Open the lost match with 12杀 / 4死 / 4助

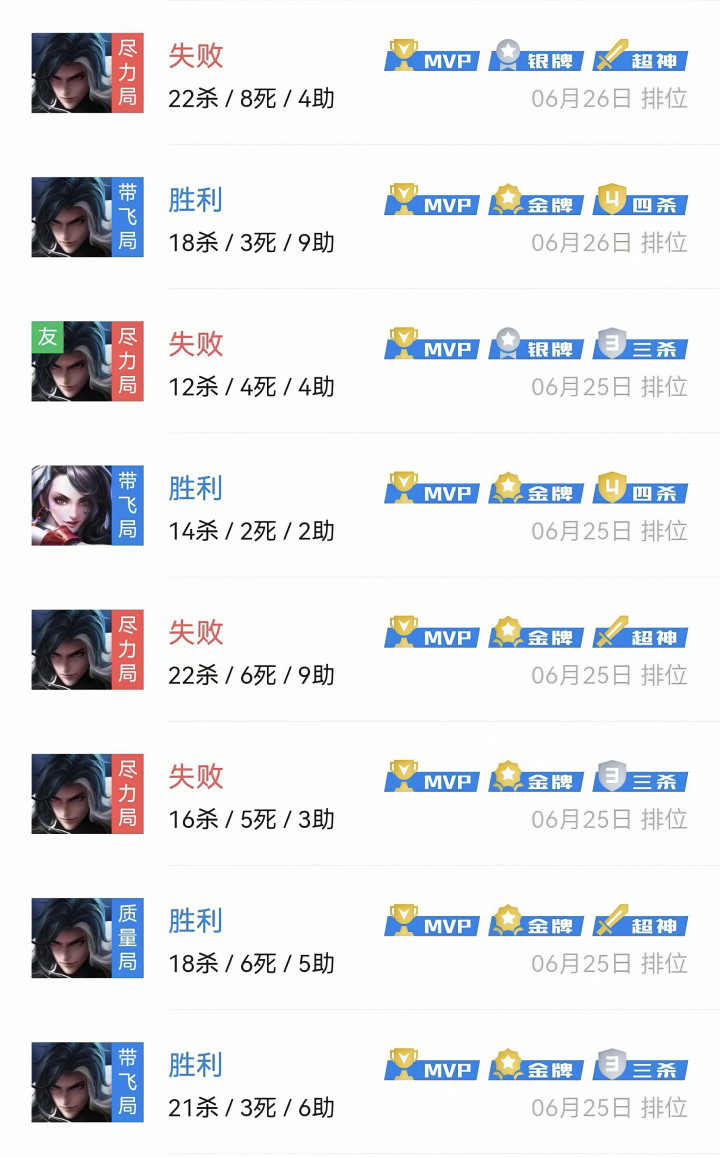pyautogui.click(x=360, y=362)
